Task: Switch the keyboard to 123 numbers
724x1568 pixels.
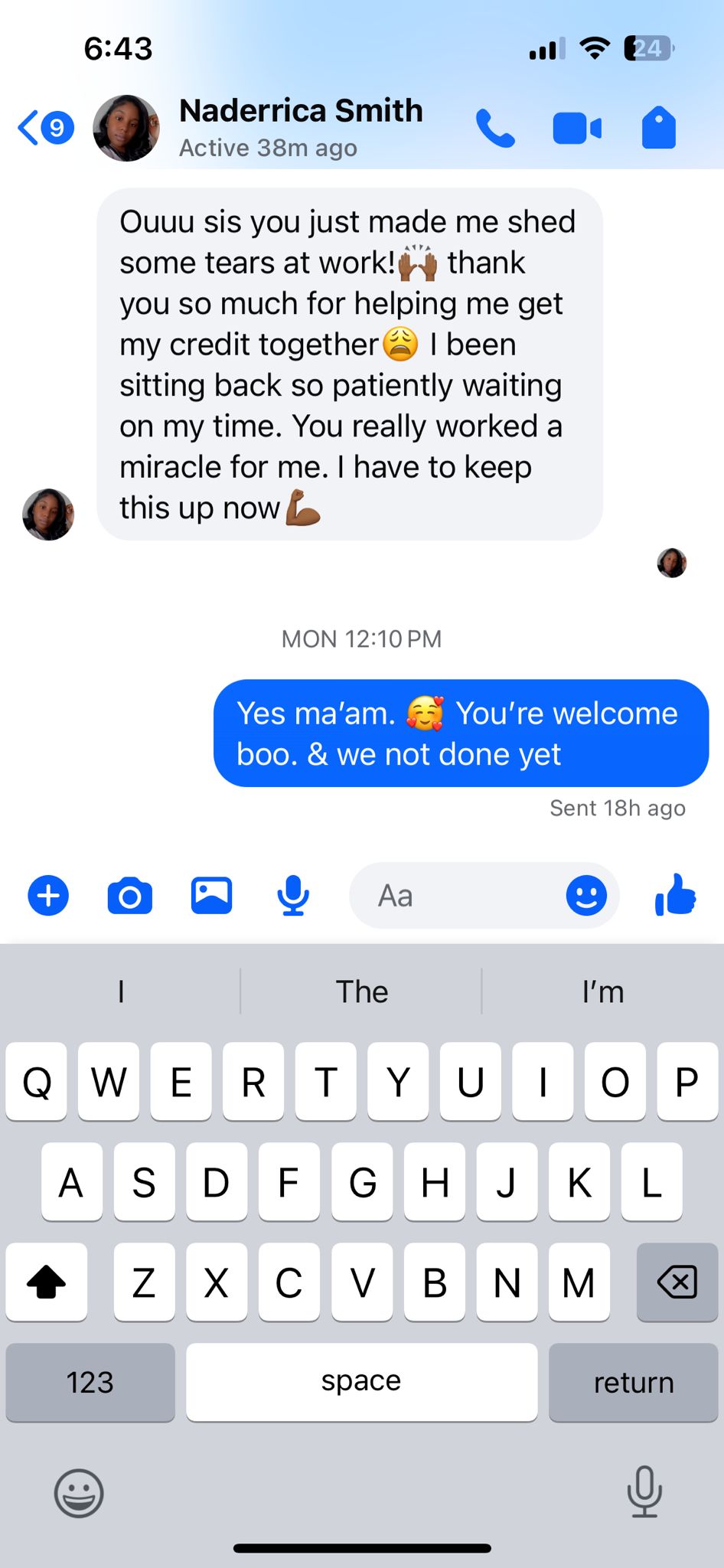Action: click(x=90, y=1383)
